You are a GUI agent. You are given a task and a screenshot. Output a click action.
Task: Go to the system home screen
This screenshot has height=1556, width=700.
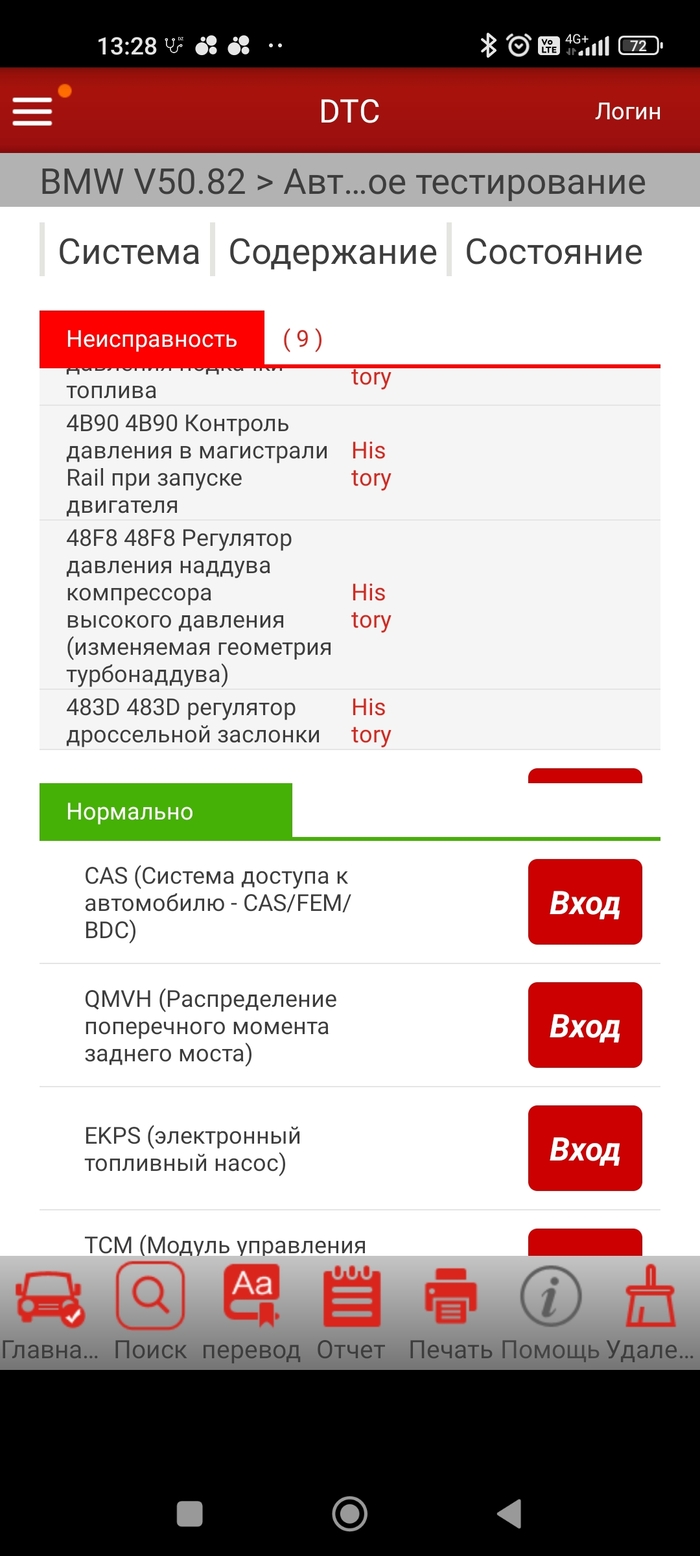tap(349, 1514)
